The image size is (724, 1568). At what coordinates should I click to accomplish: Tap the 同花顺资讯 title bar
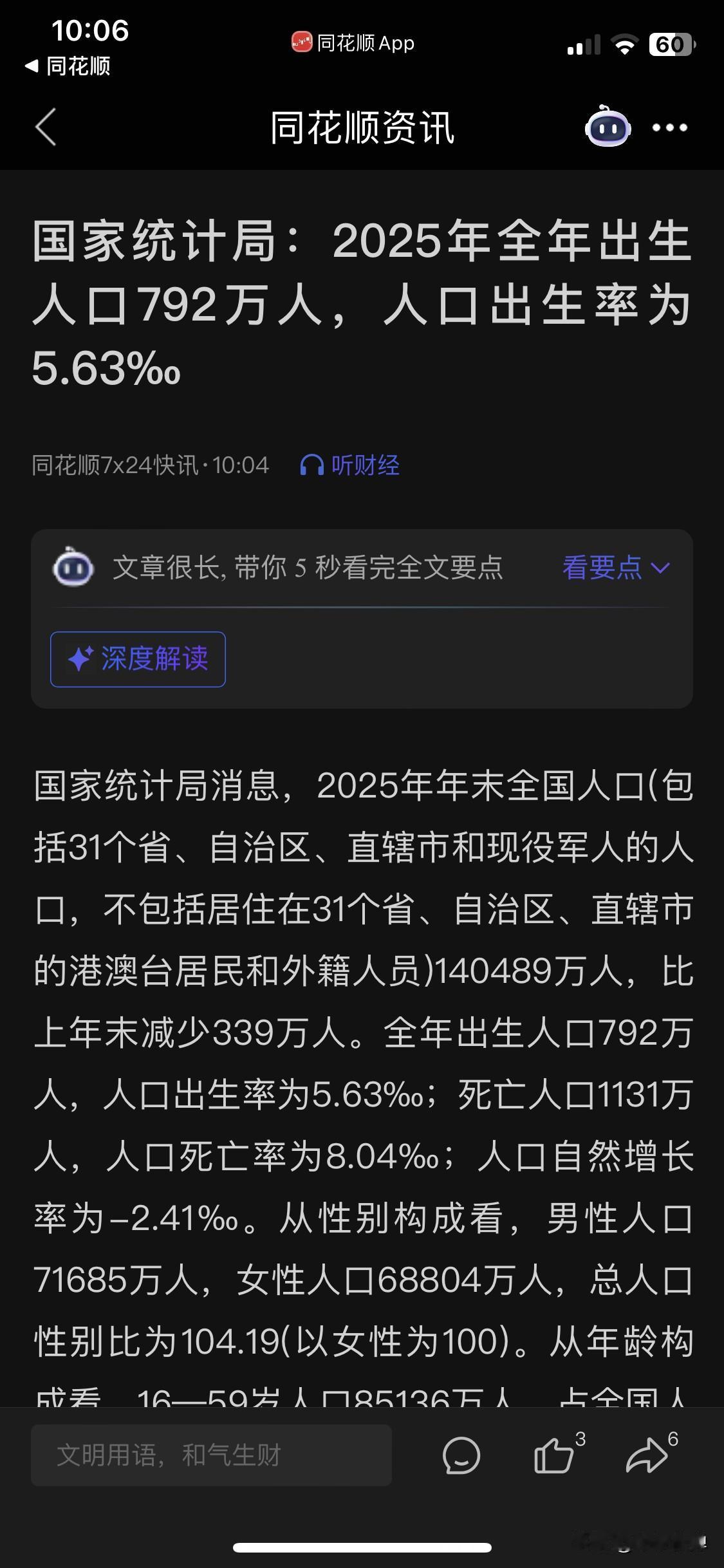tap(362, 128)
